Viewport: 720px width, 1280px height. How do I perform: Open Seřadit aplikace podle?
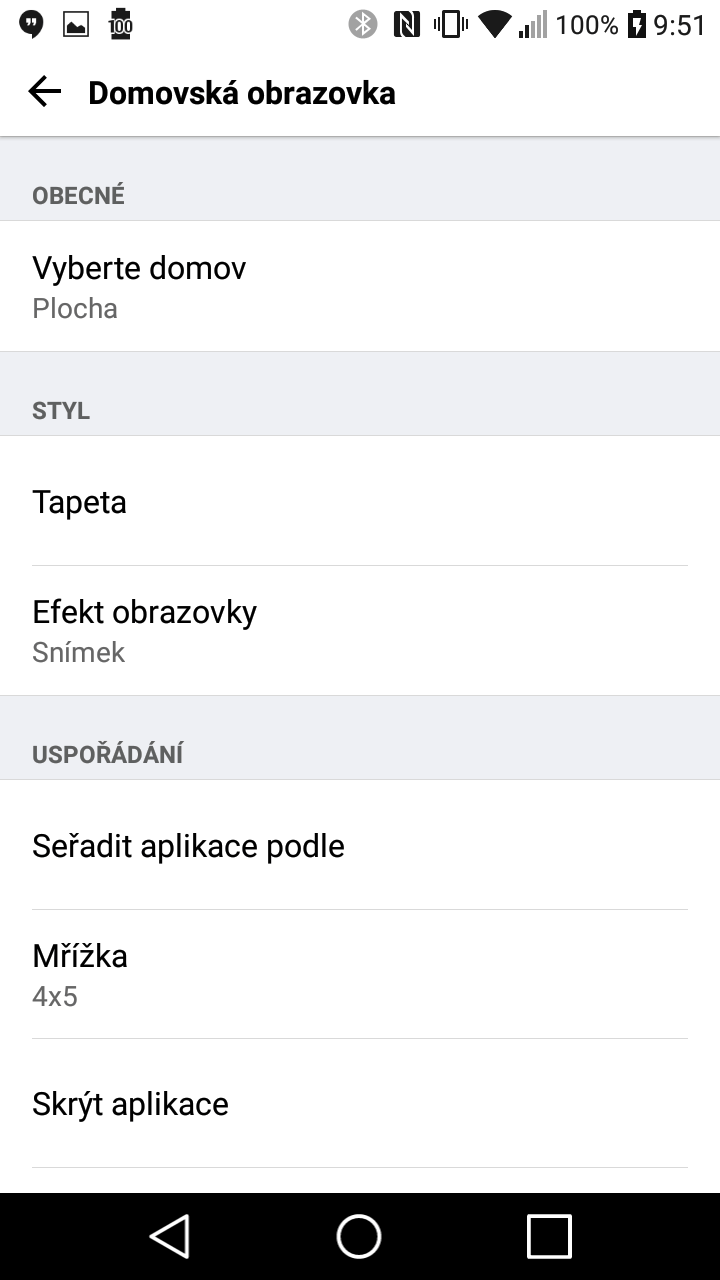pyautogui.click(x=360, y=845)
